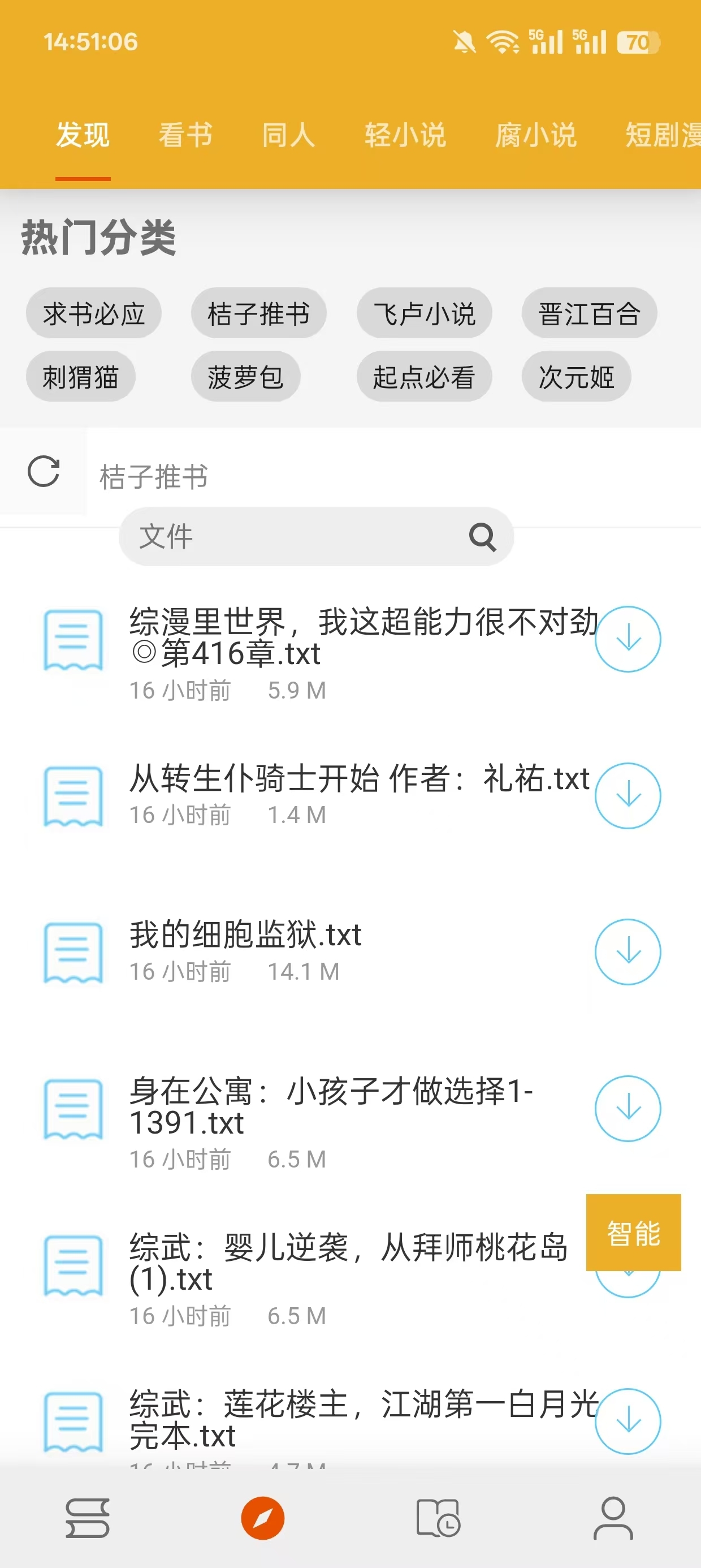This screenshot has height=1568, width=701.
Task: Download 综漫里世界 txt file
Action: tap(628, 639)
